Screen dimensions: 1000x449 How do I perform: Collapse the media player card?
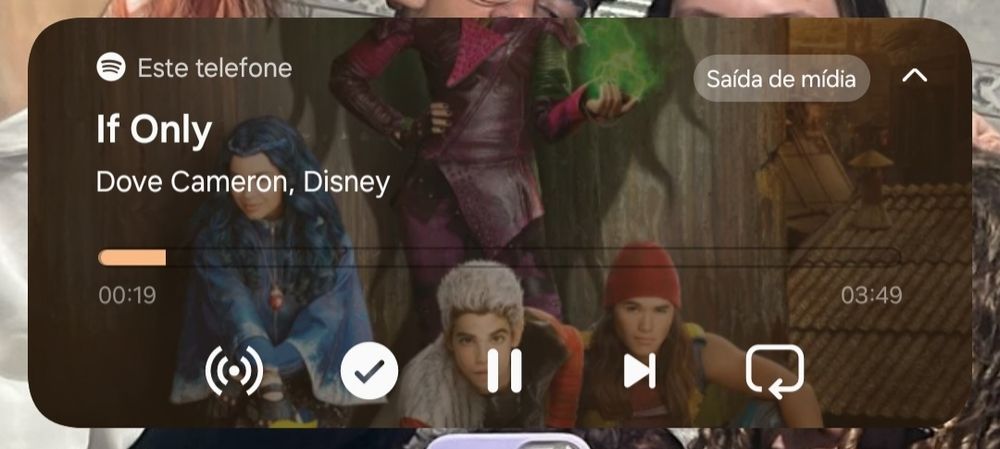pos(914,76)
